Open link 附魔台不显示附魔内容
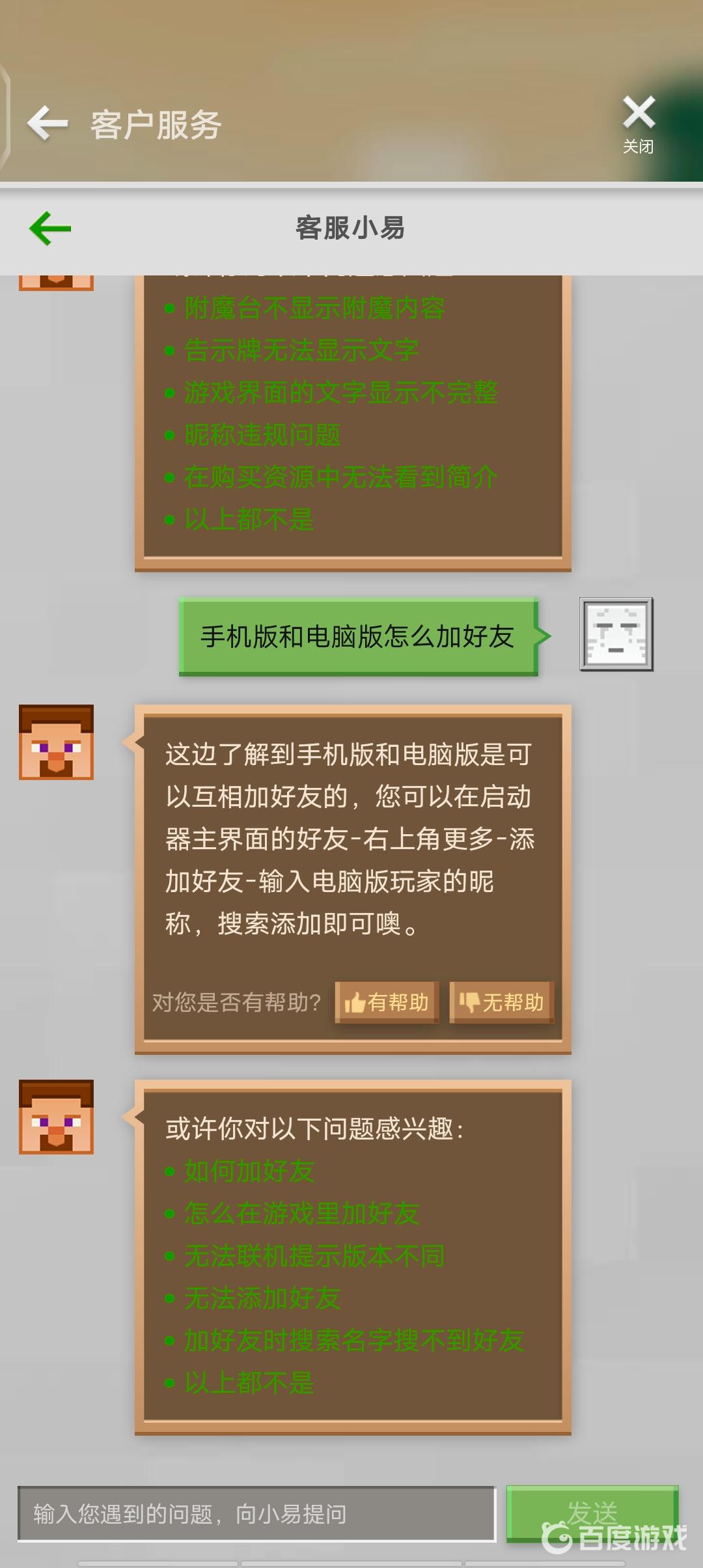Viewport: 703px width, 1568px height. tap(314, 308)
